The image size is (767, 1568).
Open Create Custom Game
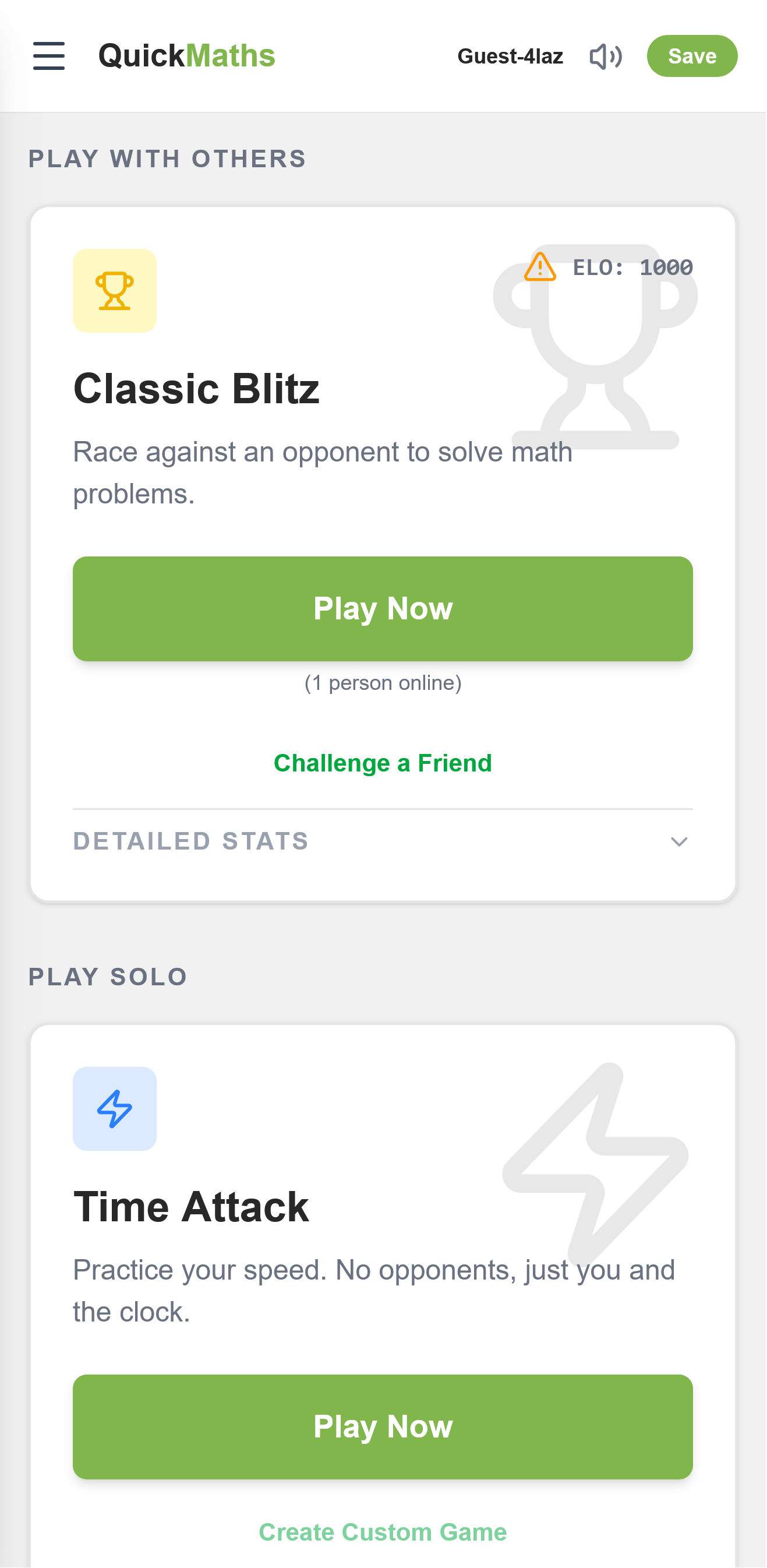[x=383, y=1532]
